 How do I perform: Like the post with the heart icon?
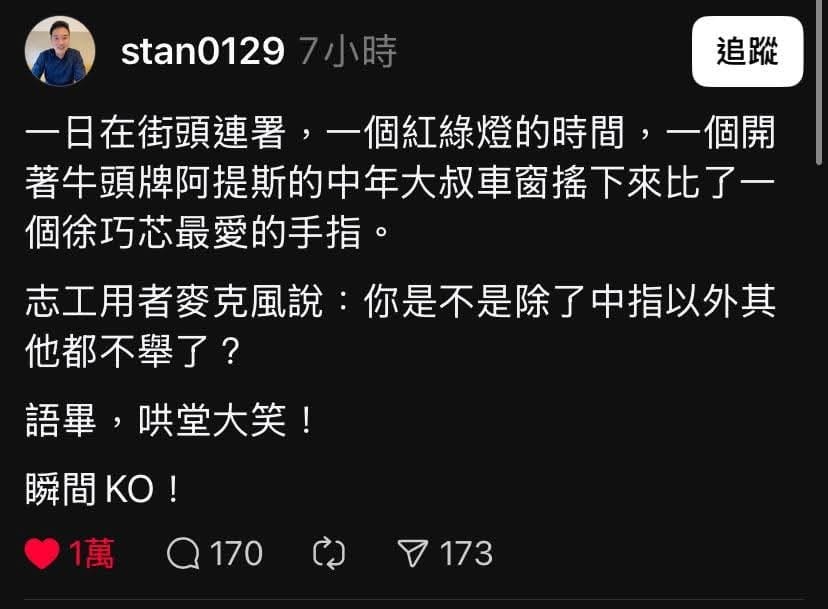click(42, 554)
